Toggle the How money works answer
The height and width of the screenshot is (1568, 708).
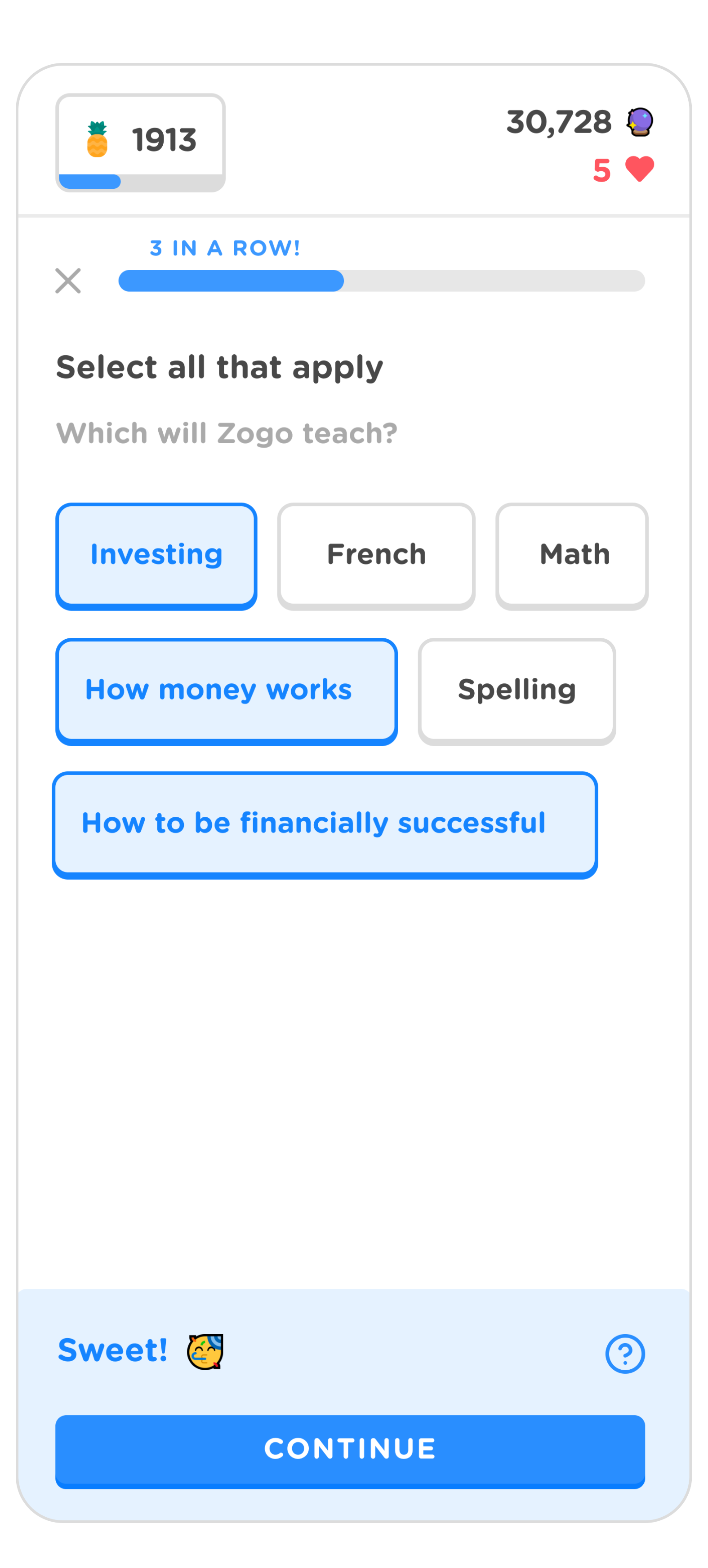click(x=227, y=691)
